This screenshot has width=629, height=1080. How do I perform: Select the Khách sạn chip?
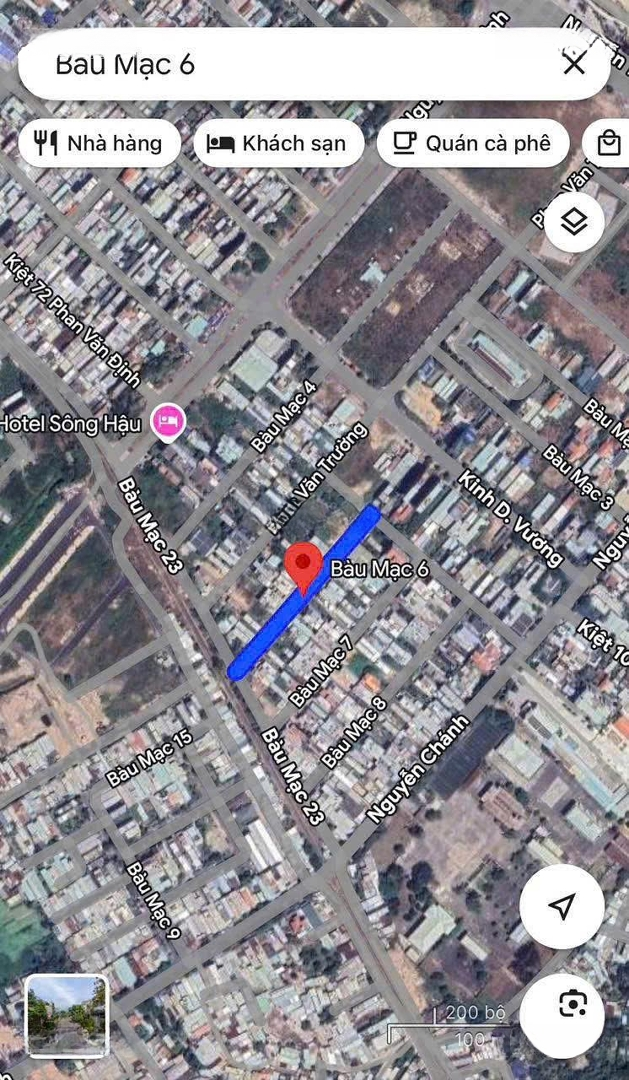coord(276,143)
